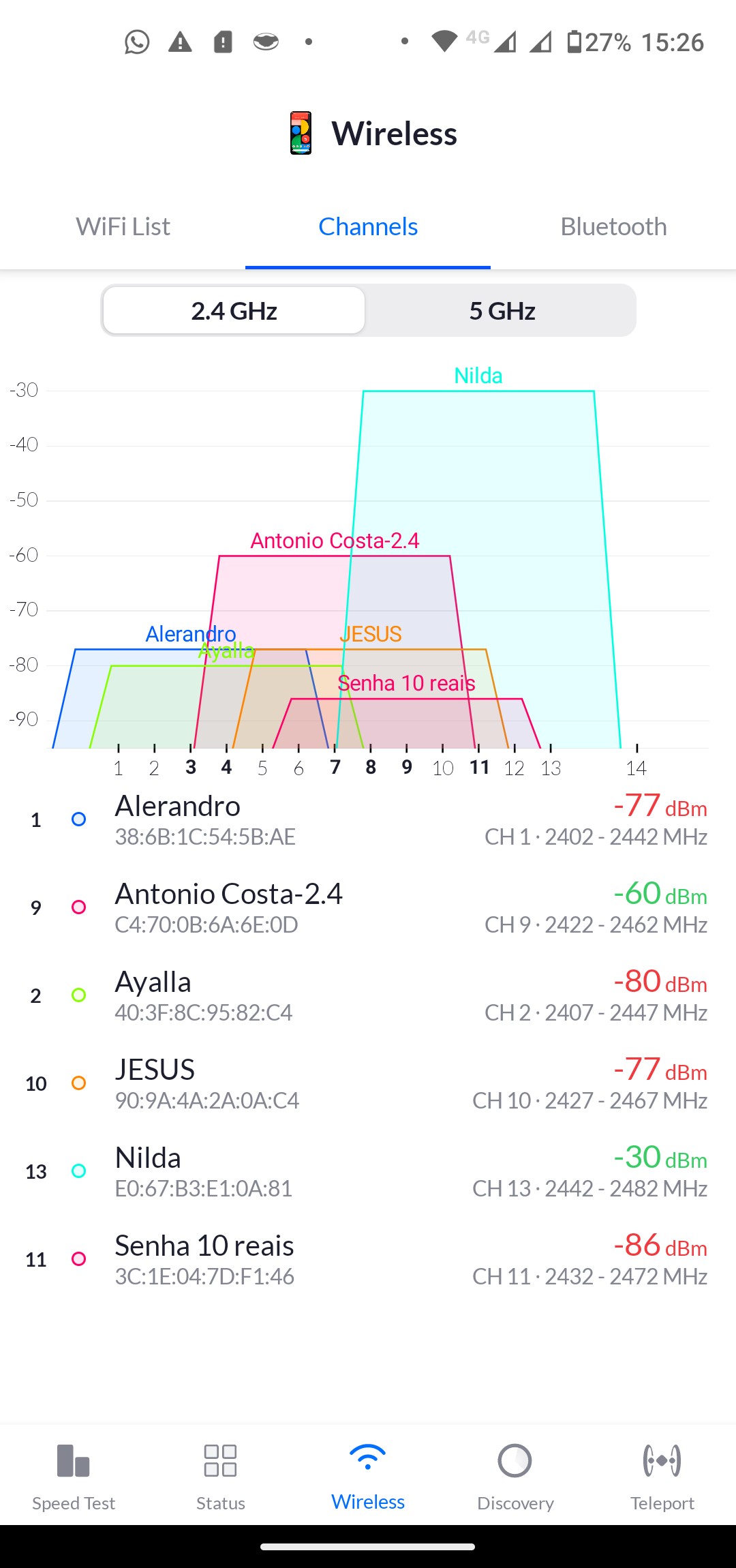Tap the device icon beside the Wireless title

(301, 133)
